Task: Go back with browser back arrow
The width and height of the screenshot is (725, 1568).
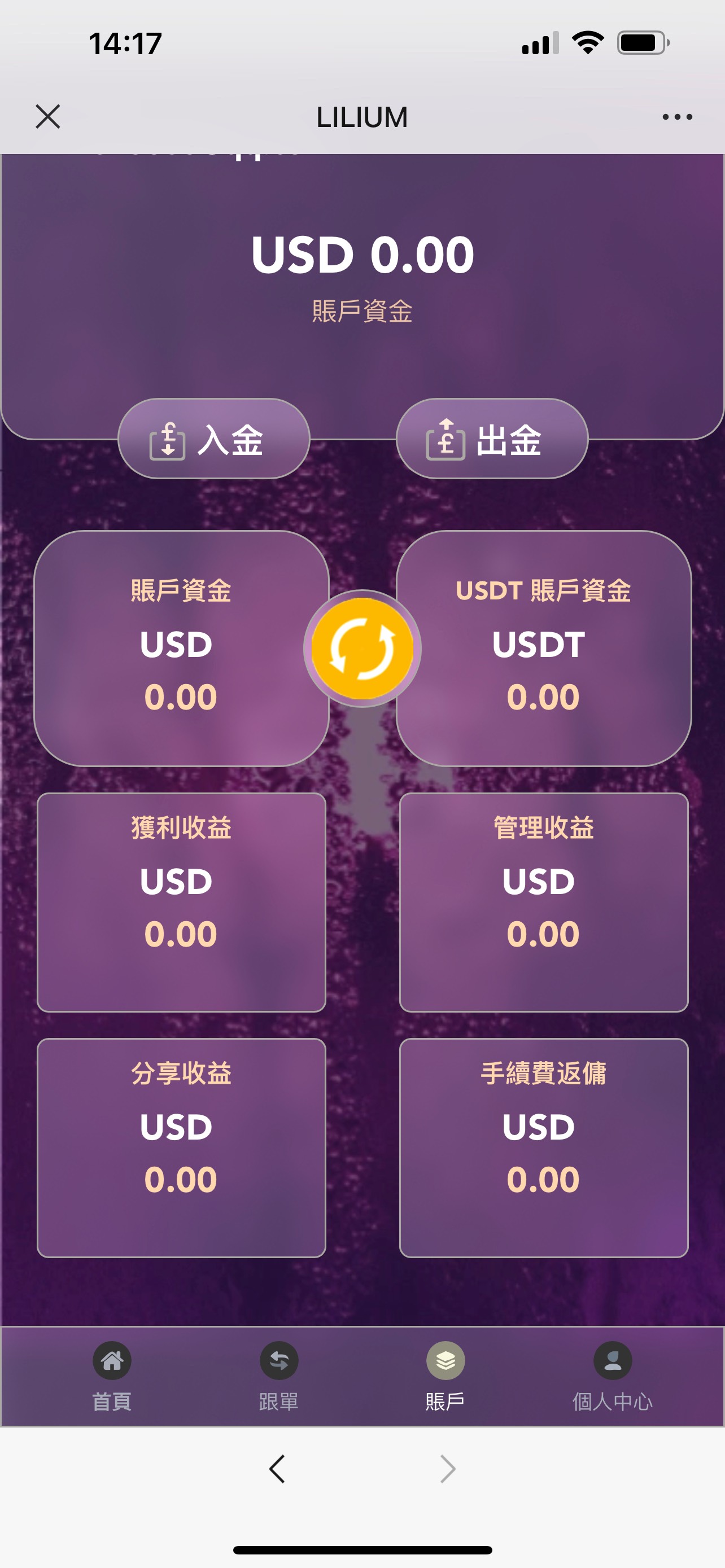Action: click(278, 1469)
